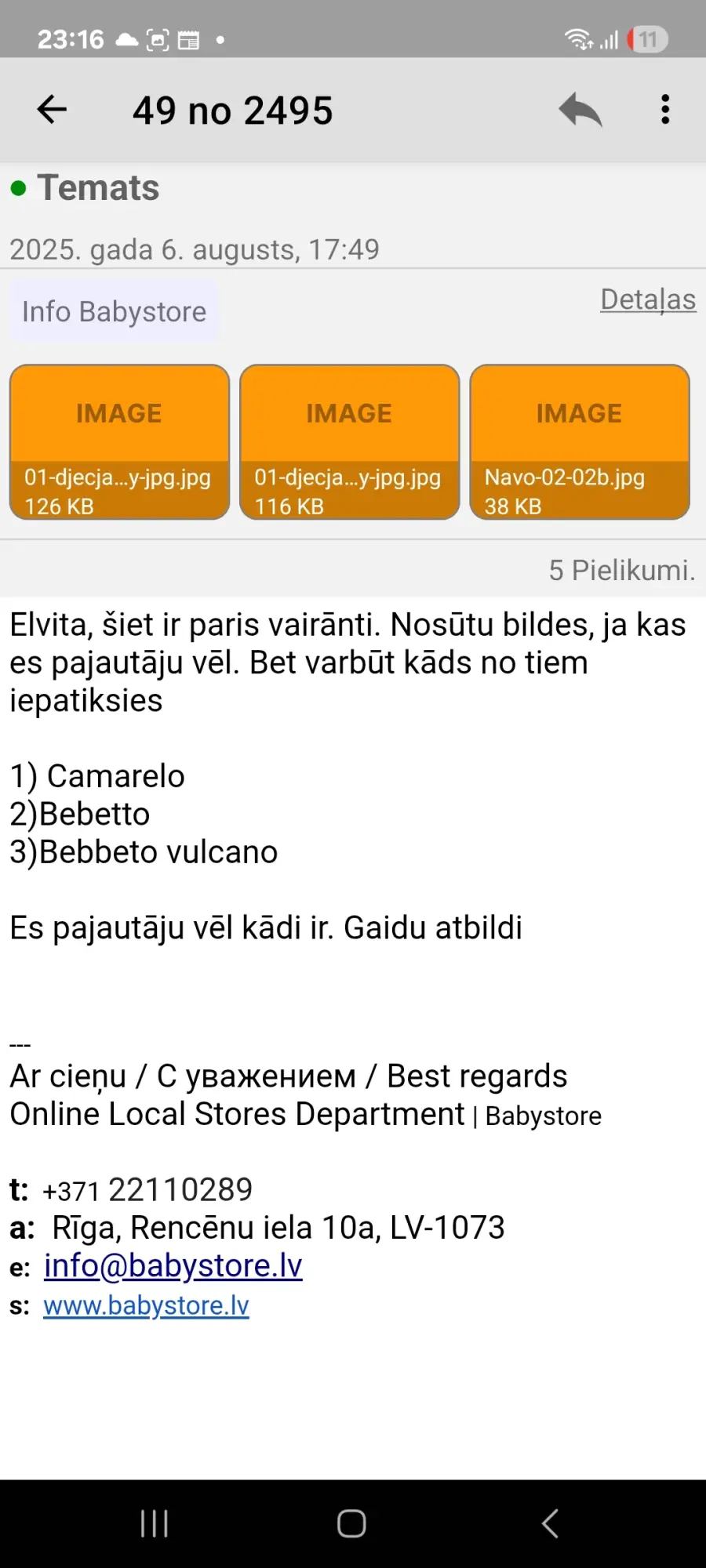Go back using the top arrow
The height and width of the screenshot is (1568, 706).
52,110
